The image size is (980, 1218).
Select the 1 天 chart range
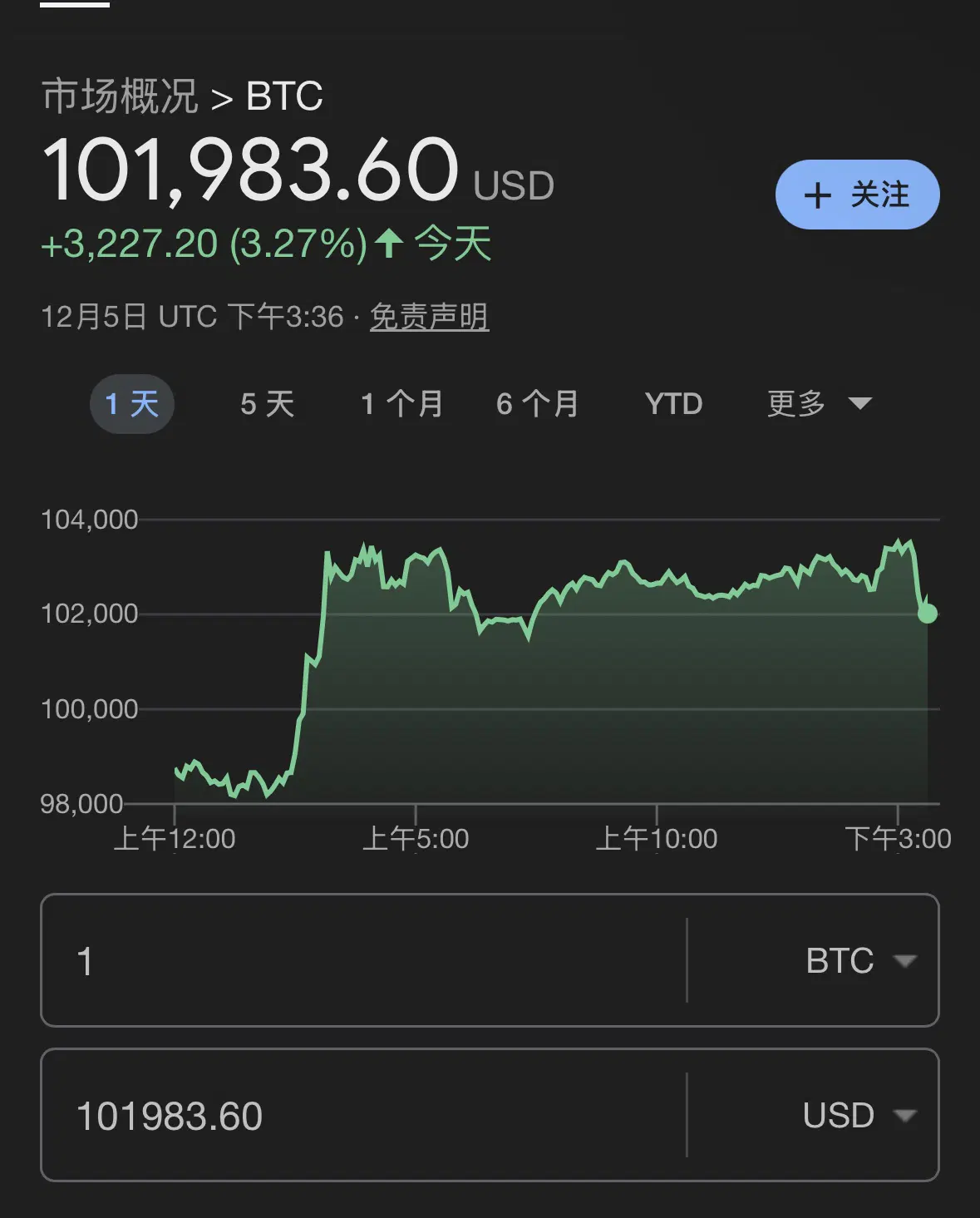(x=131, y=405)
